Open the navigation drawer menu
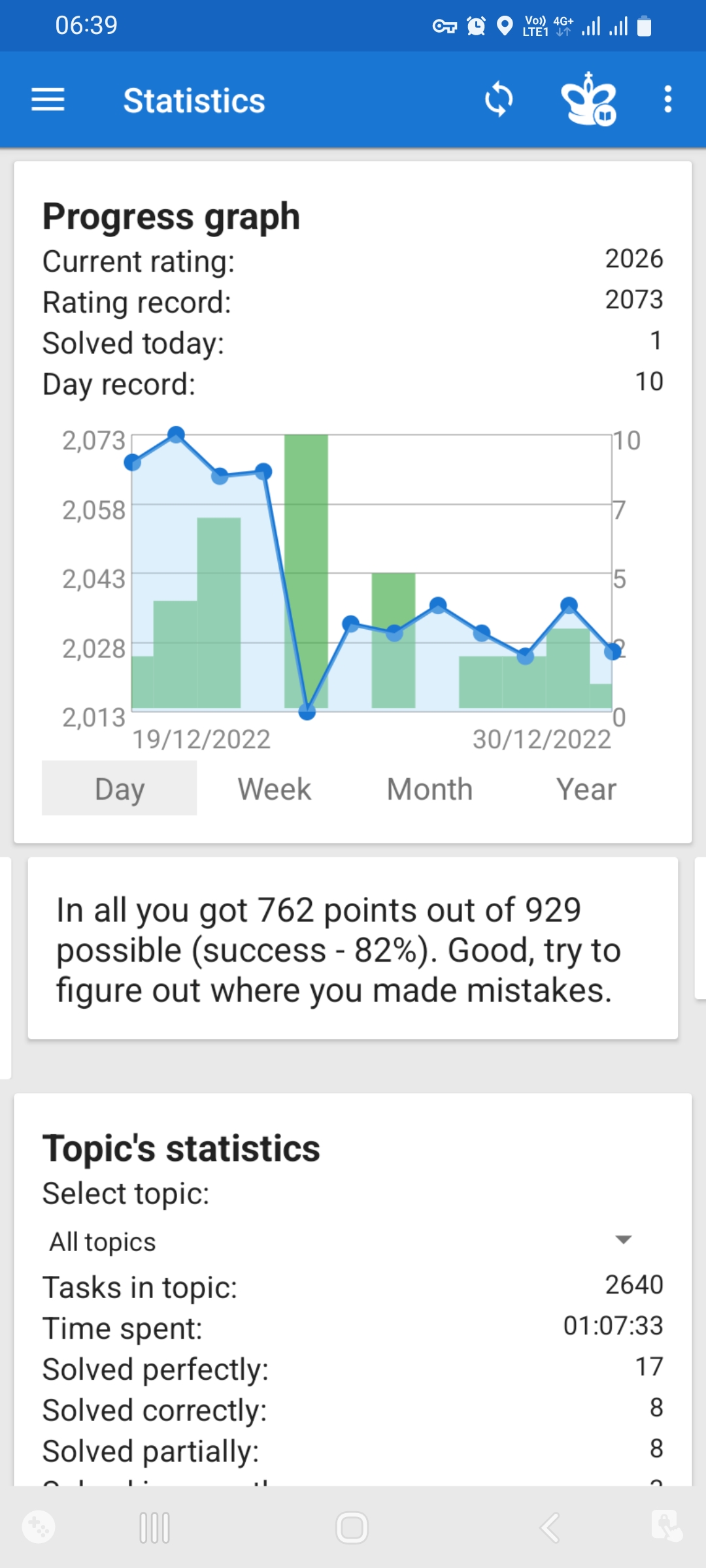This screenshot has width=706, height=1568. point(48,100)
